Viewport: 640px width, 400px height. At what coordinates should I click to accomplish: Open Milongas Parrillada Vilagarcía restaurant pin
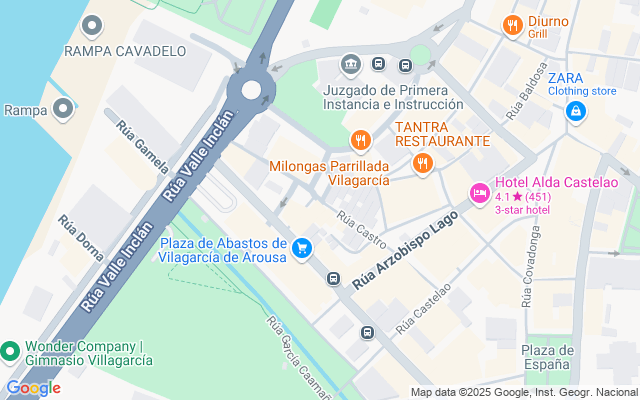(361, 141)
